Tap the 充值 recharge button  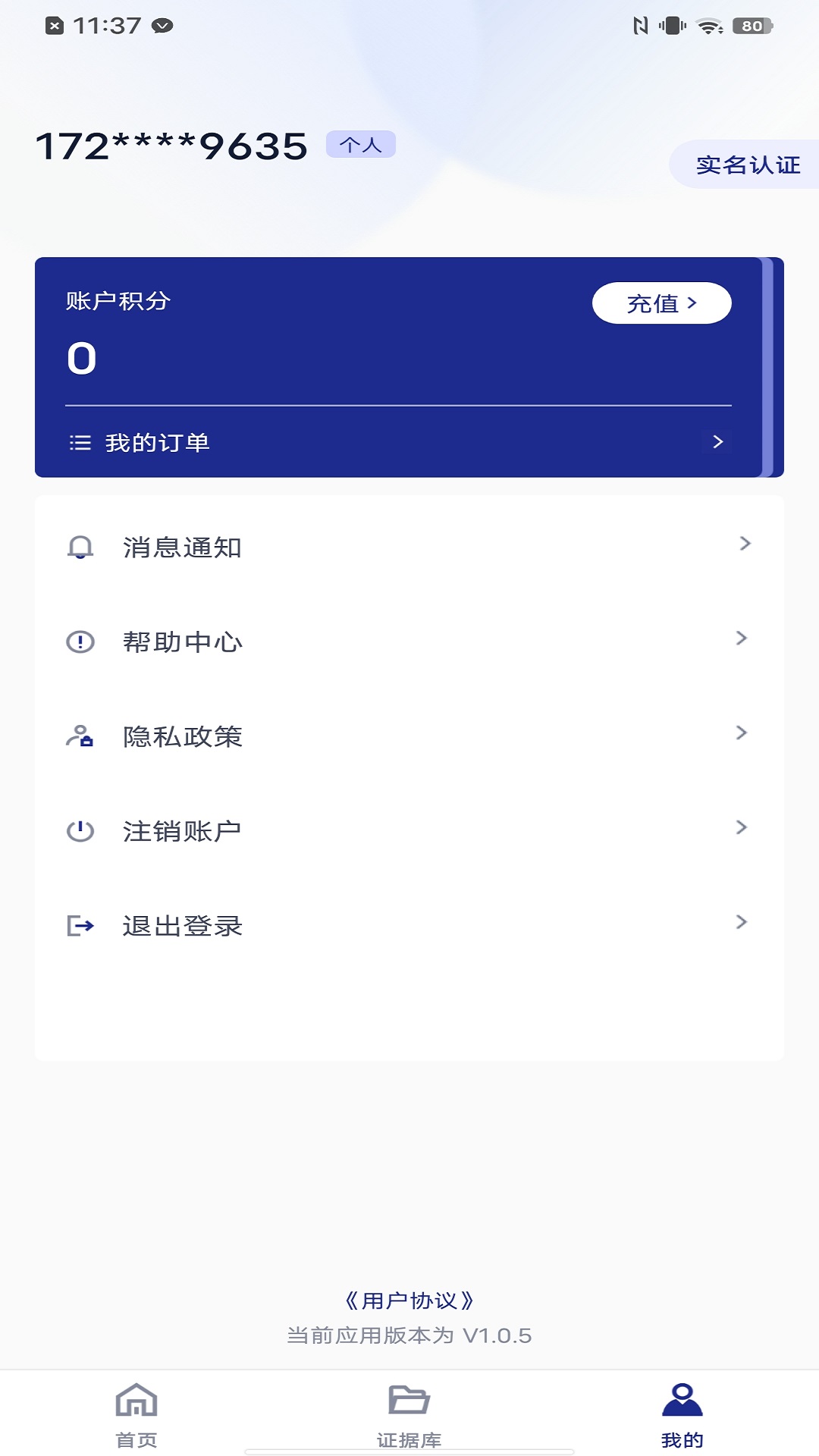pyautogui.click(x=661, y=303)
